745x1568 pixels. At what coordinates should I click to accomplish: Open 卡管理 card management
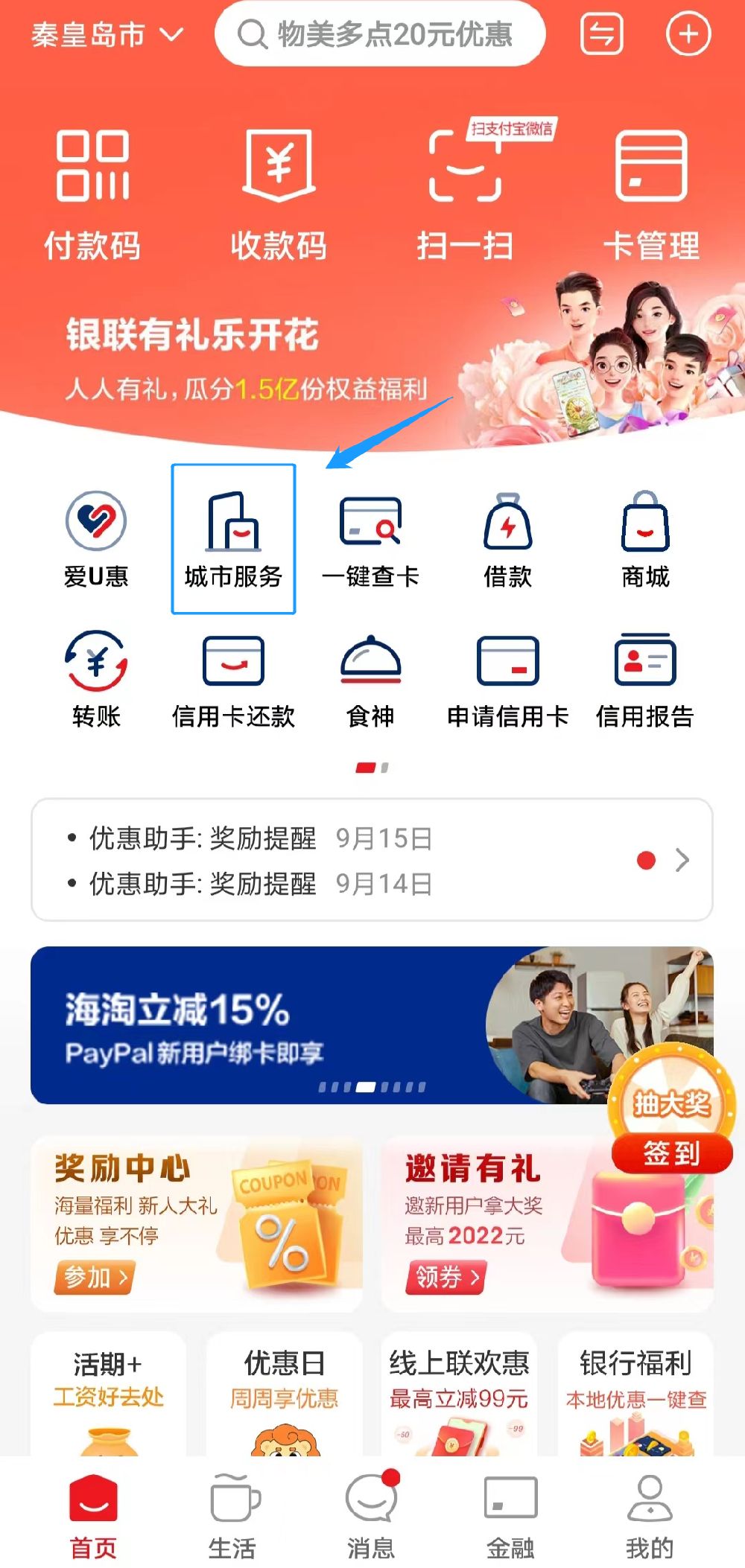point(651,195)
